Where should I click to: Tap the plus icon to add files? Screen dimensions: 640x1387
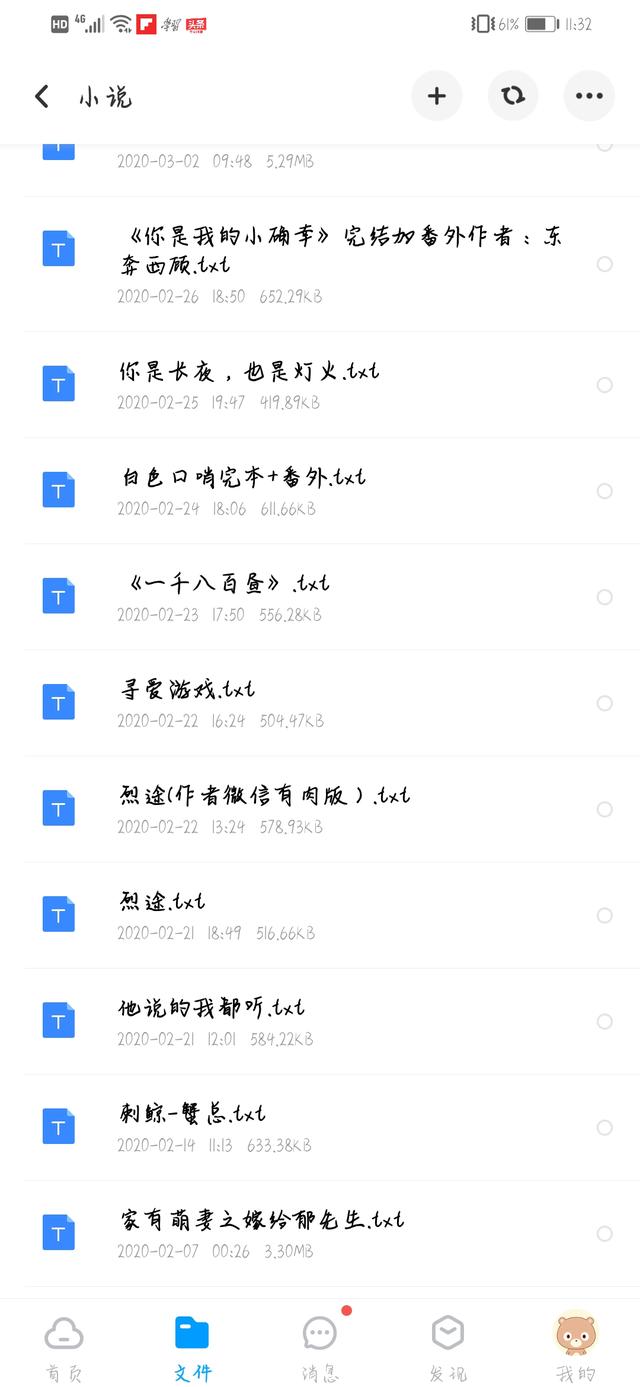(x=436, y=96)
